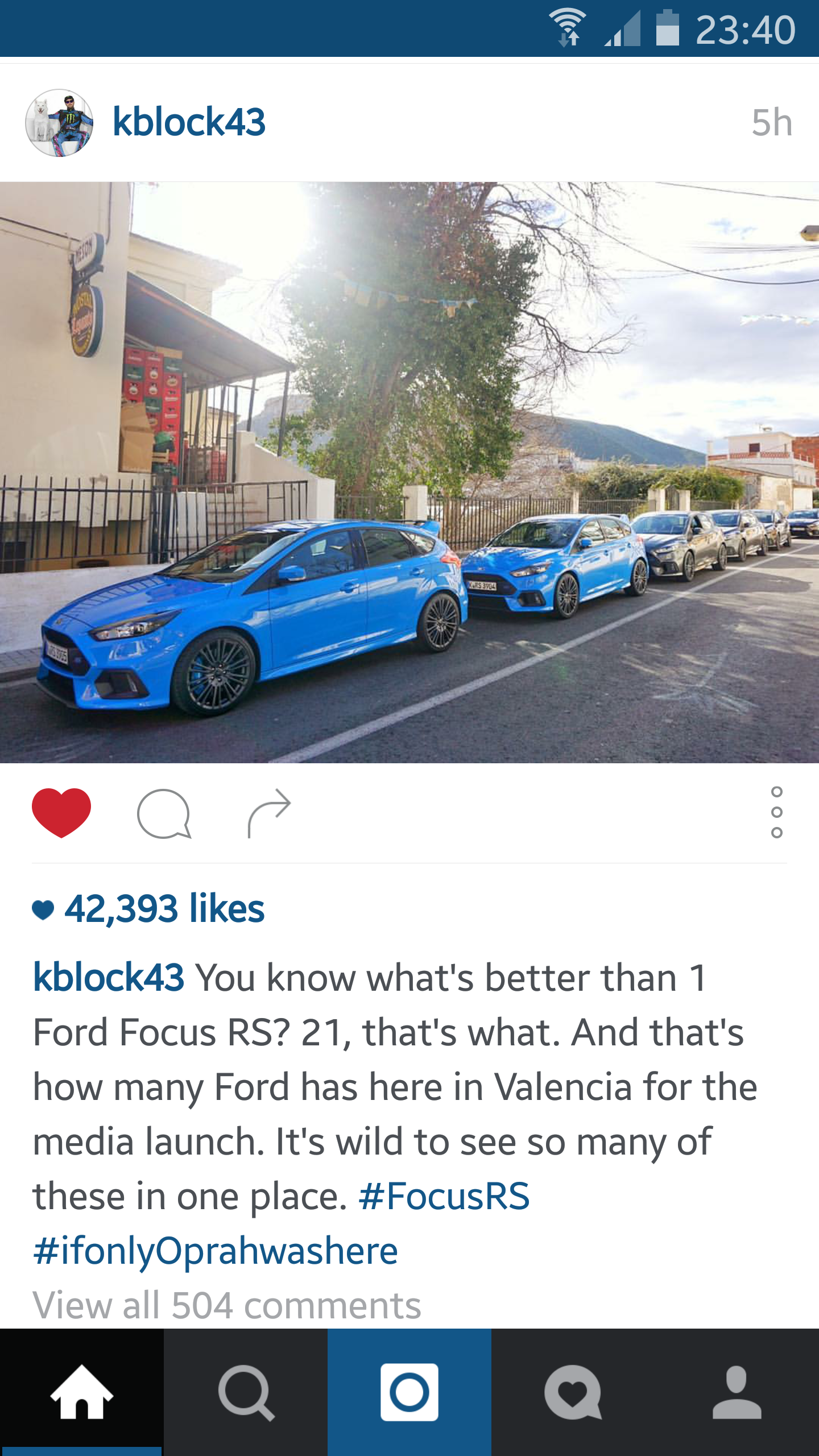View all 504 comments
Screen dimensions: 819x1456
pos(226,1305)
